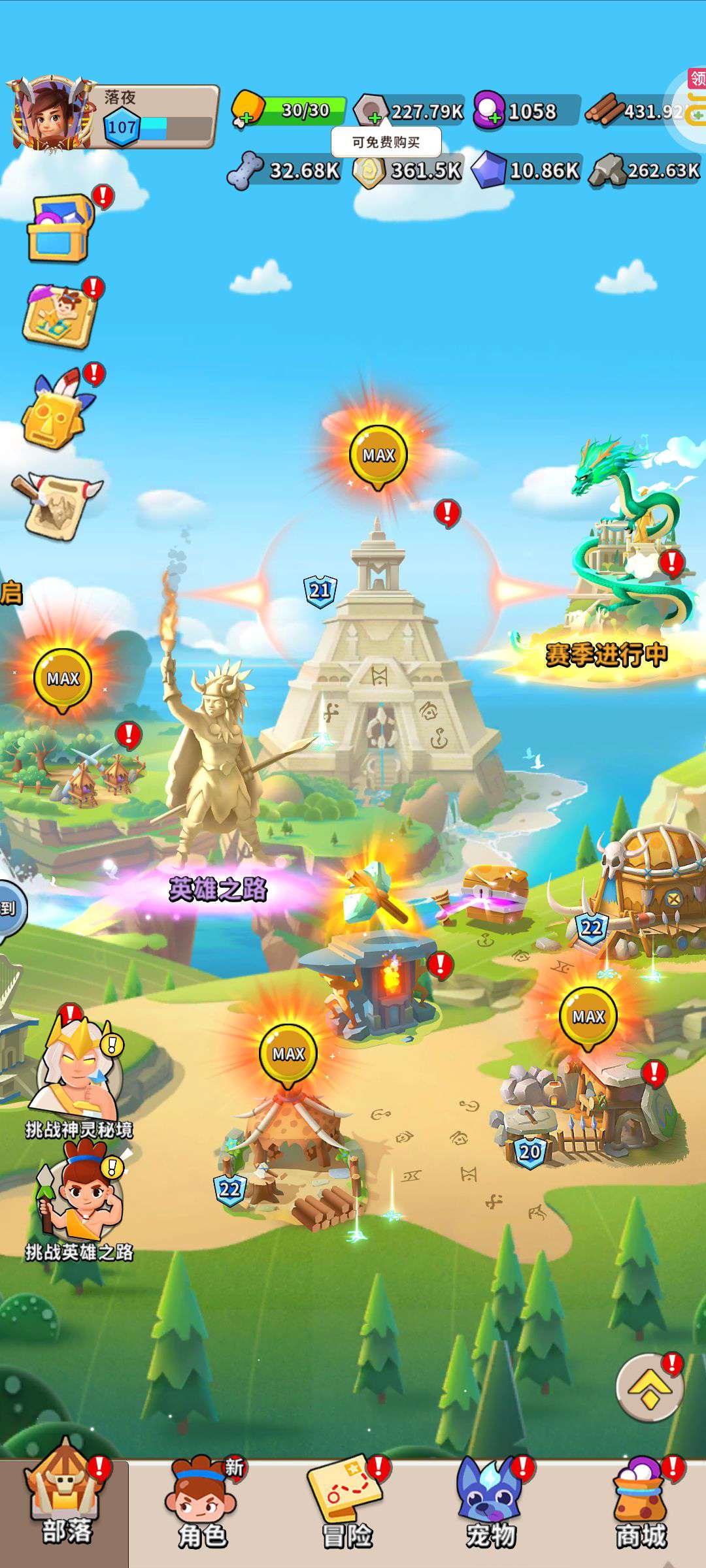
Task: Open the treasure chest icon
Action: pyautogui.click(x=60, y=229)
